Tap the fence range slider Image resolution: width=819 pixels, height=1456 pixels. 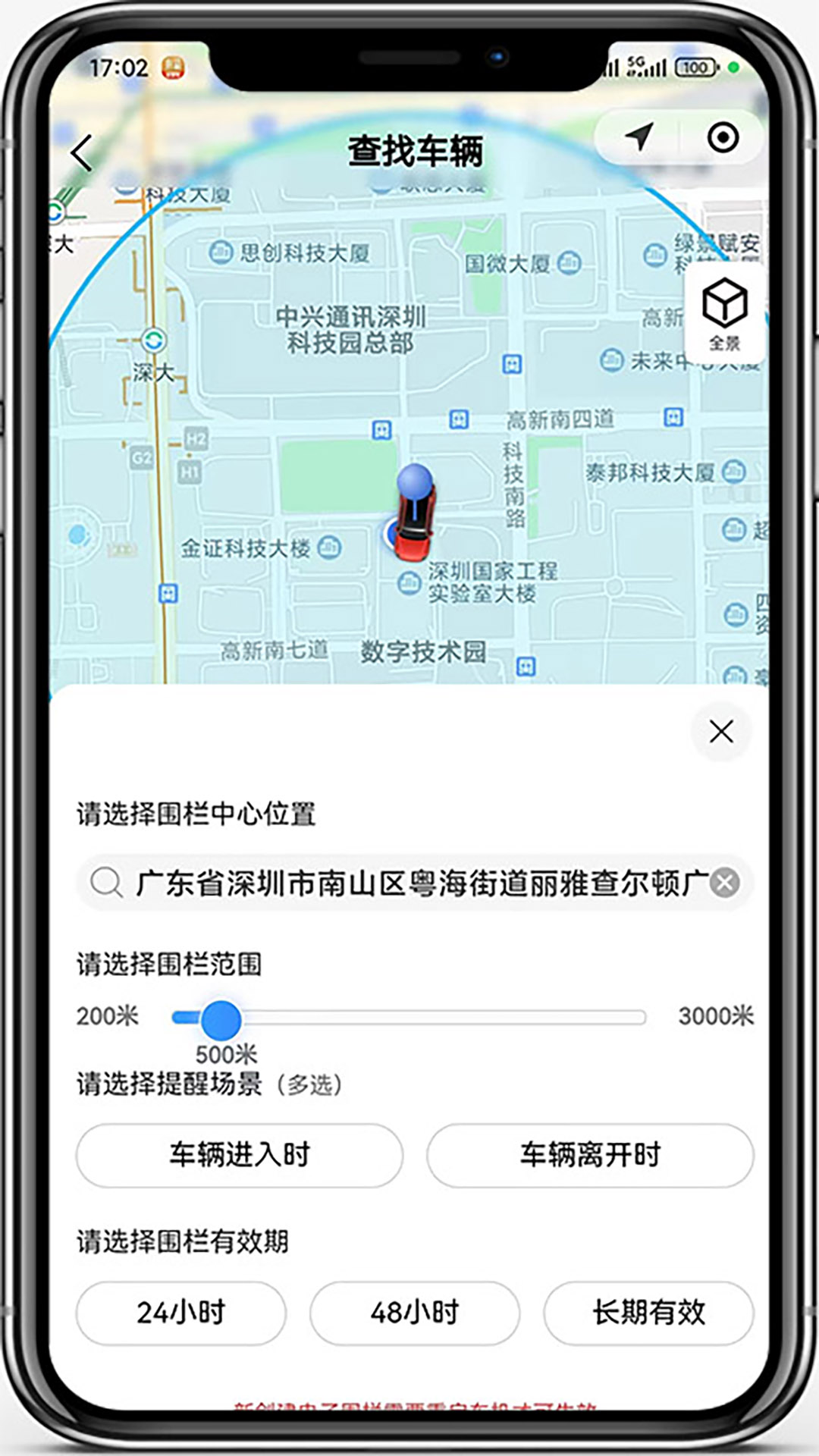[409, 1018]
